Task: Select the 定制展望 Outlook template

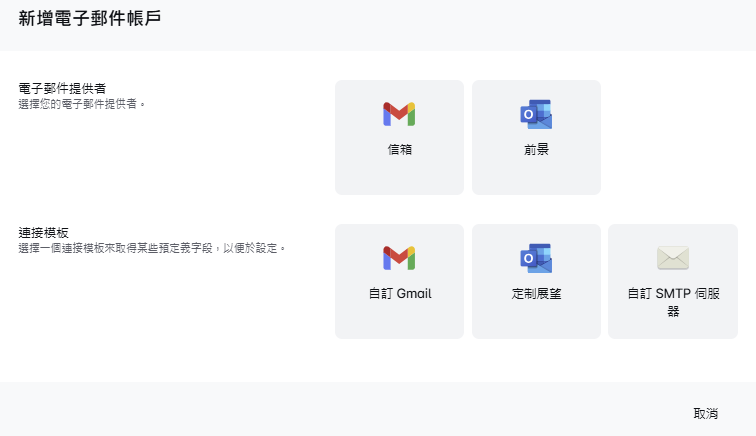Action: pyautogui.click(x=536, y=281)
